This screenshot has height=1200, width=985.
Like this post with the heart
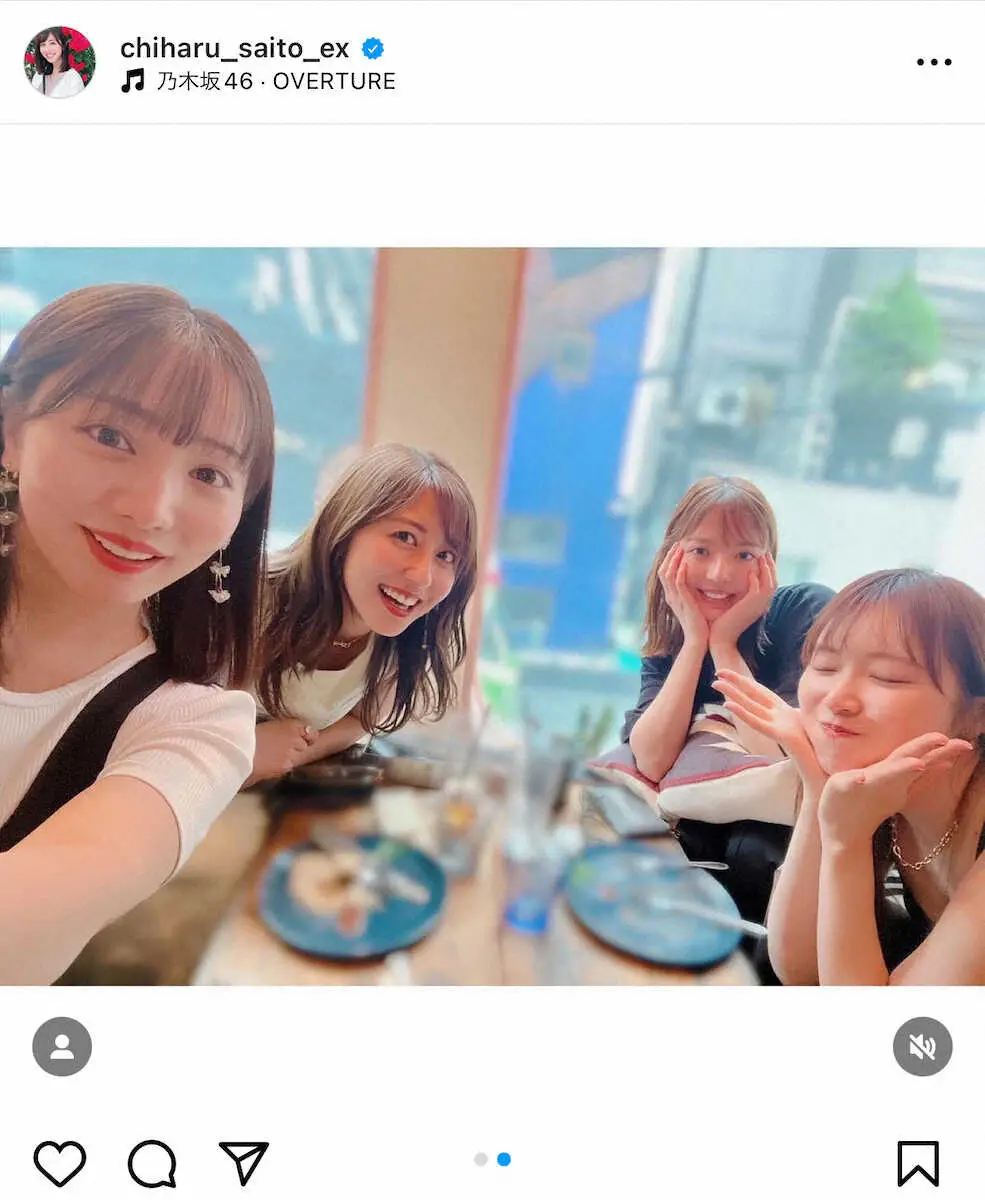[x=60, y=1163]
